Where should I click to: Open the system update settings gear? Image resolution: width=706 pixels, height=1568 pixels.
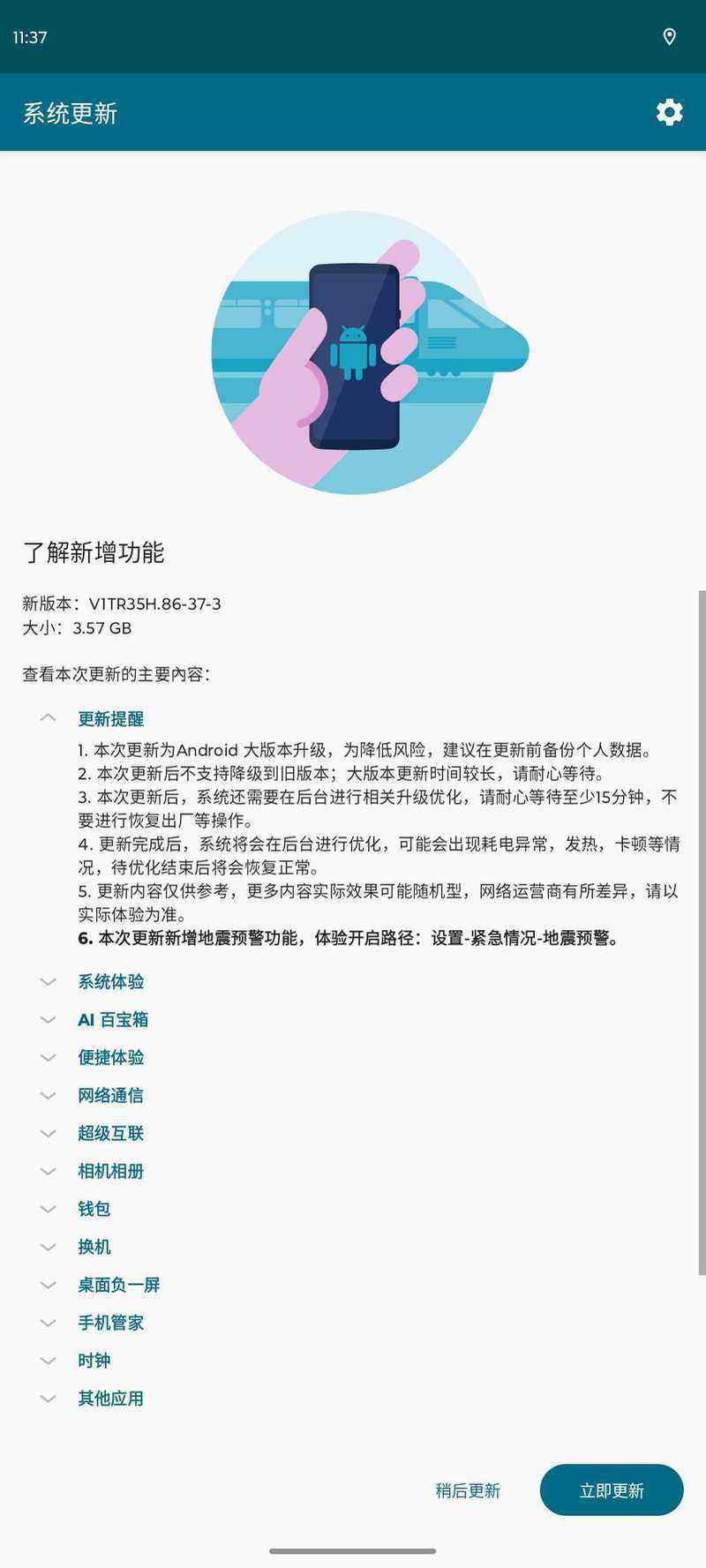pos(669,112)
